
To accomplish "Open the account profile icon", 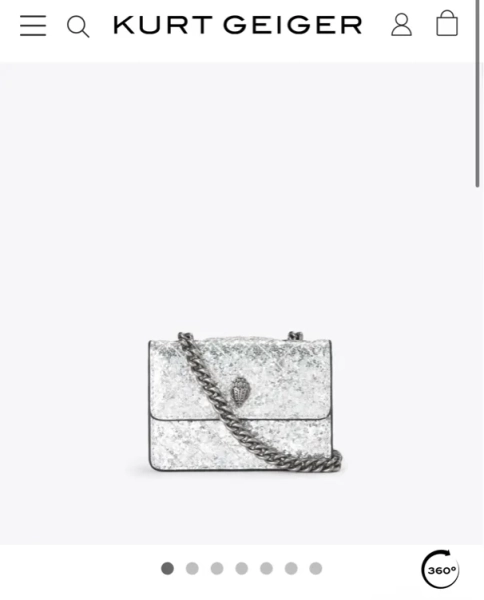I will coord(401,25).
